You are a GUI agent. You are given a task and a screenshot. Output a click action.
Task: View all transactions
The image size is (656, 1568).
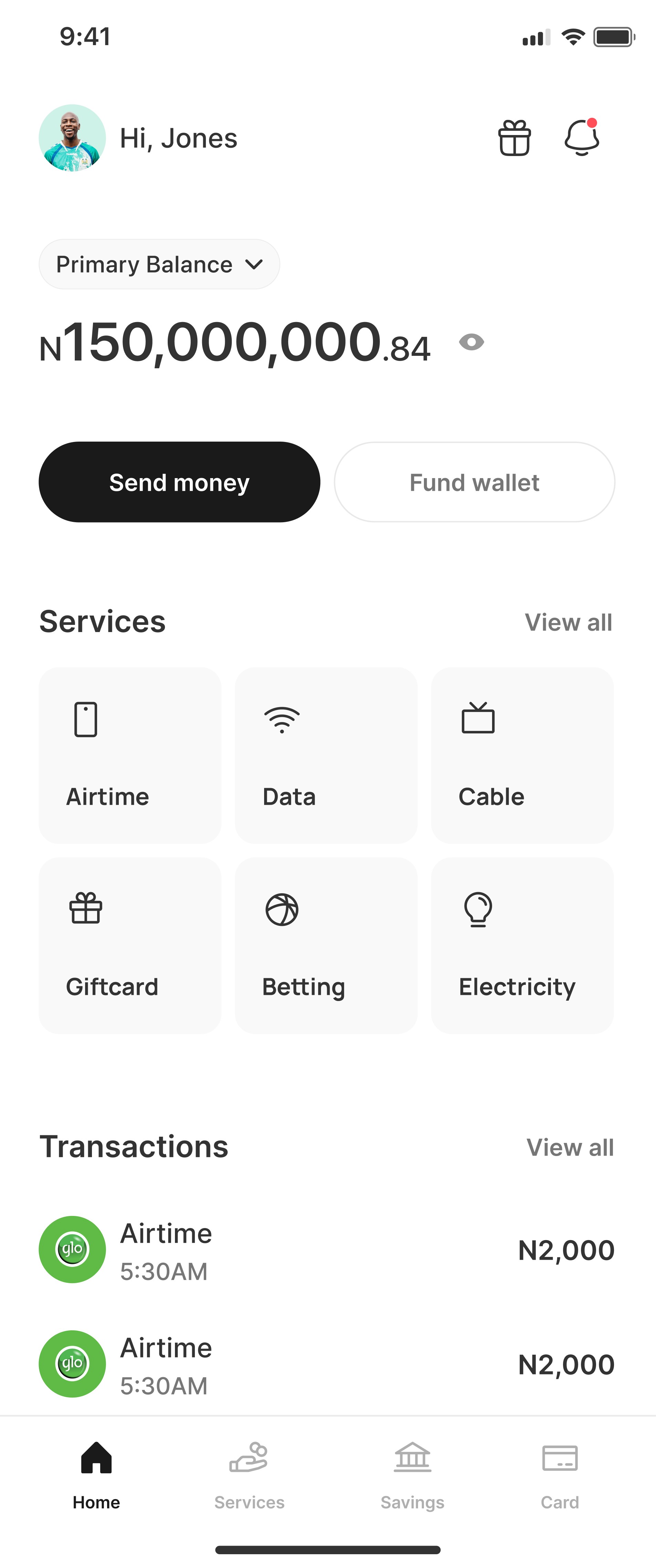tap(570, 1147)
